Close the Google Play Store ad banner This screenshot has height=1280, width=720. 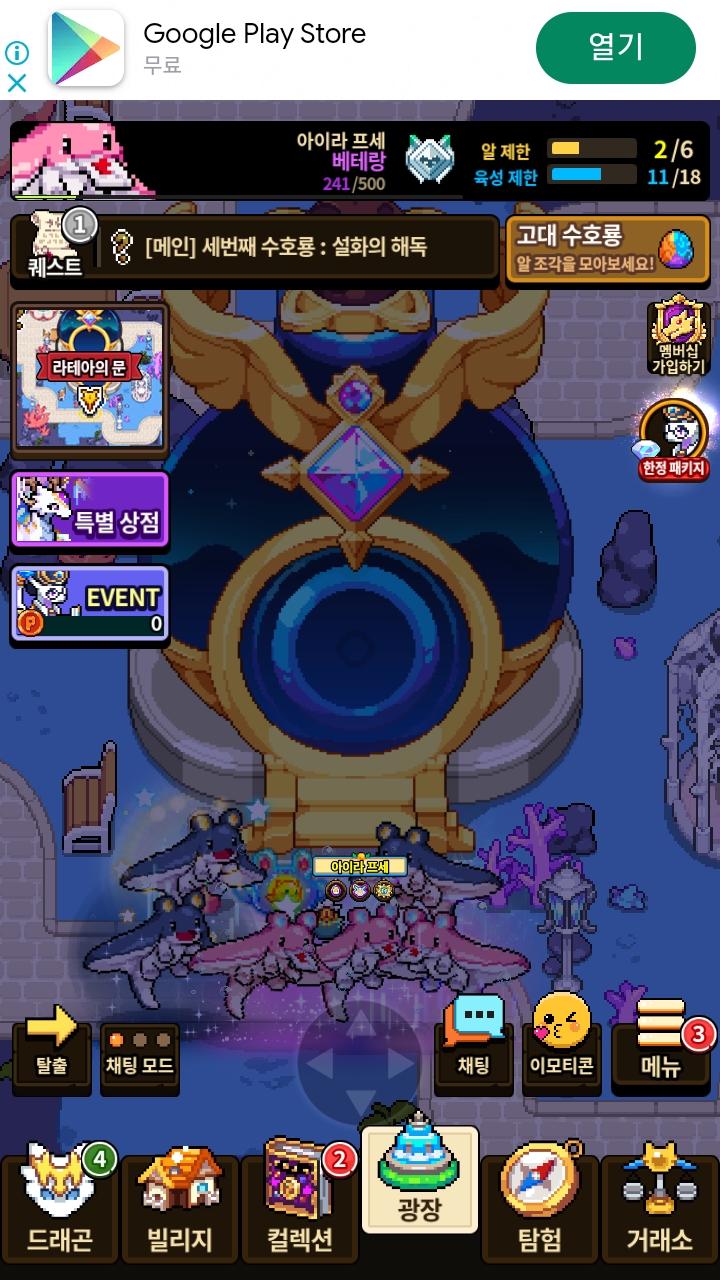coord(17,84)
